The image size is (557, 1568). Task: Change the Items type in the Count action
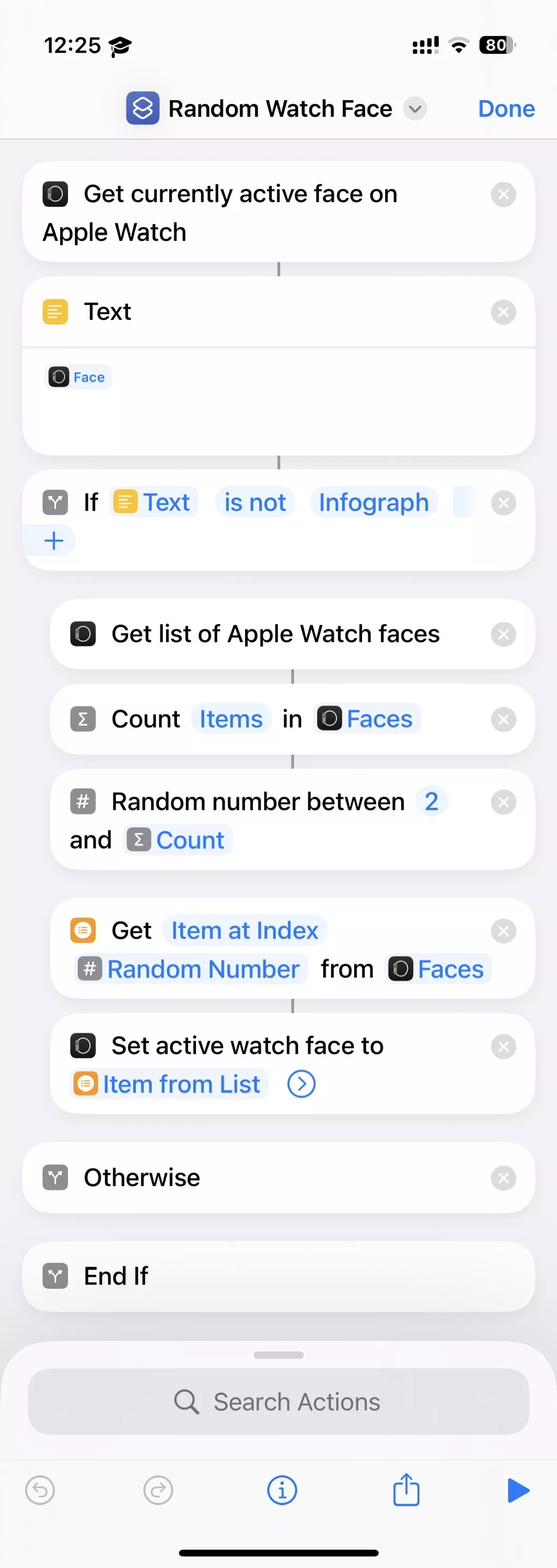click(x=231, y=720)
